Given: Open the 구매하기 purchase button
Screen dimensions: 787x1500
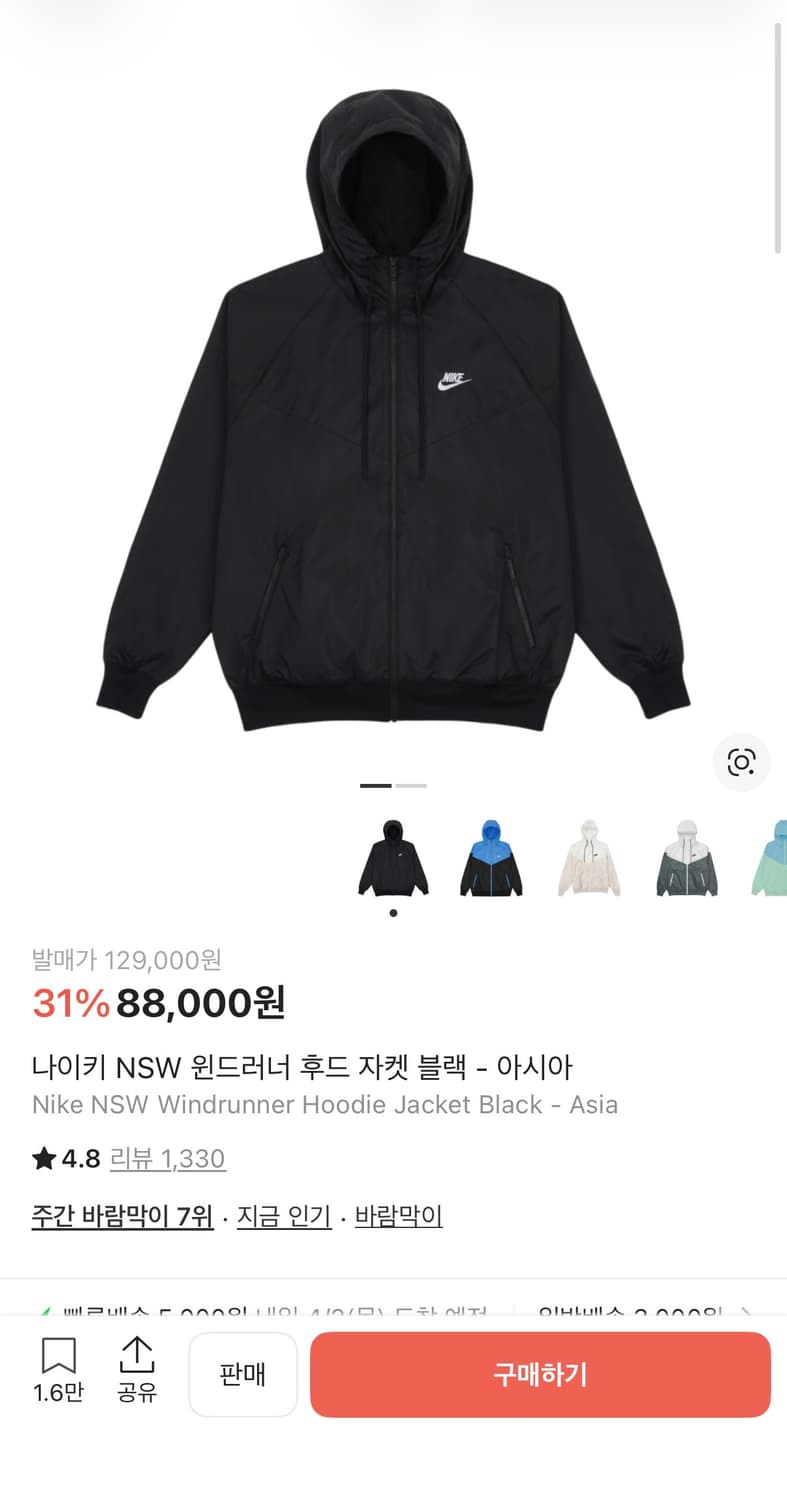Looking at the screenshot, I should [x=540, y=1375].
